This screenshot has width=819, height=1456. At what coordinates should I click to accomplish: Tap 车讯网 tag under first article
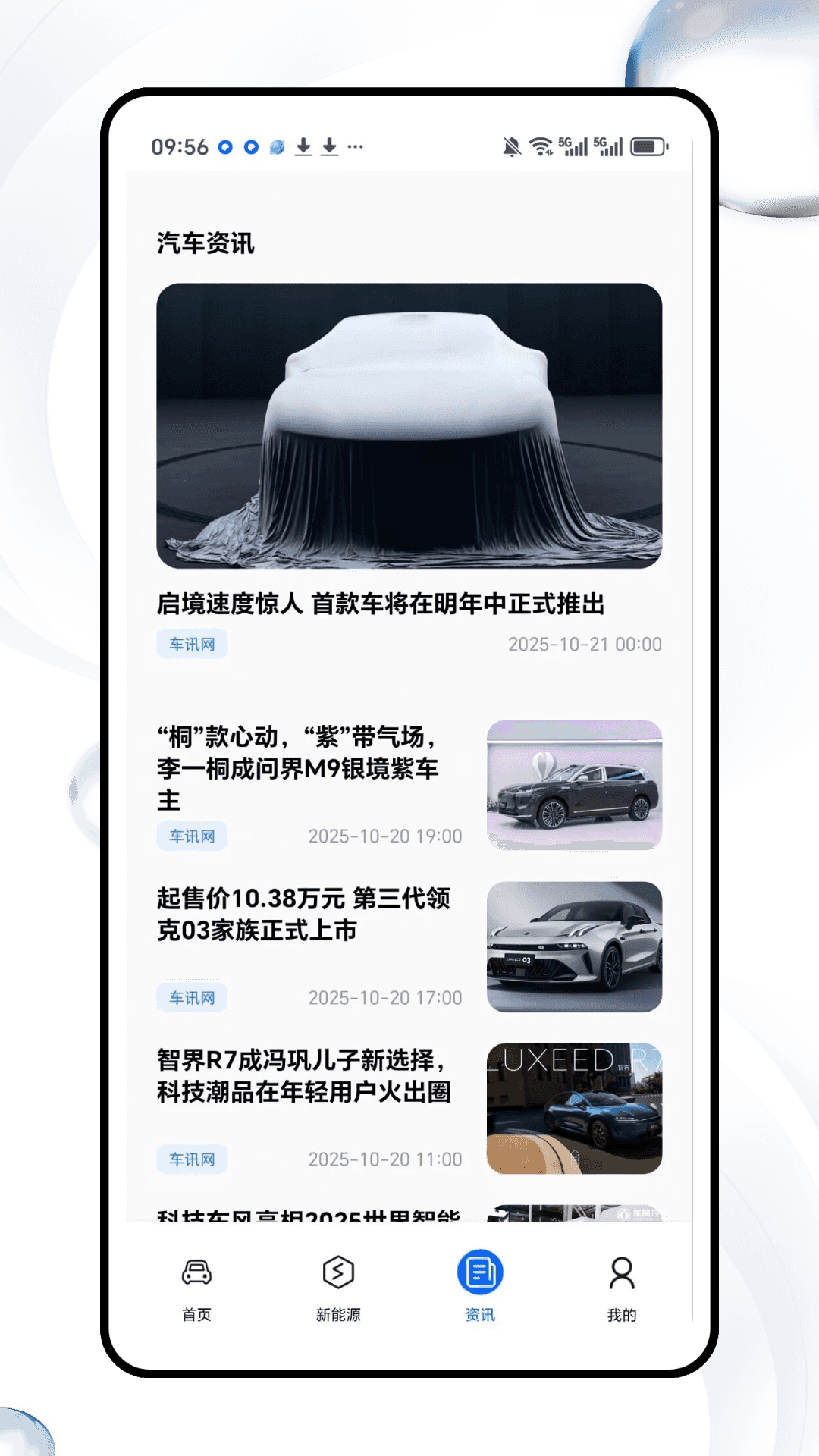point(191,644)
